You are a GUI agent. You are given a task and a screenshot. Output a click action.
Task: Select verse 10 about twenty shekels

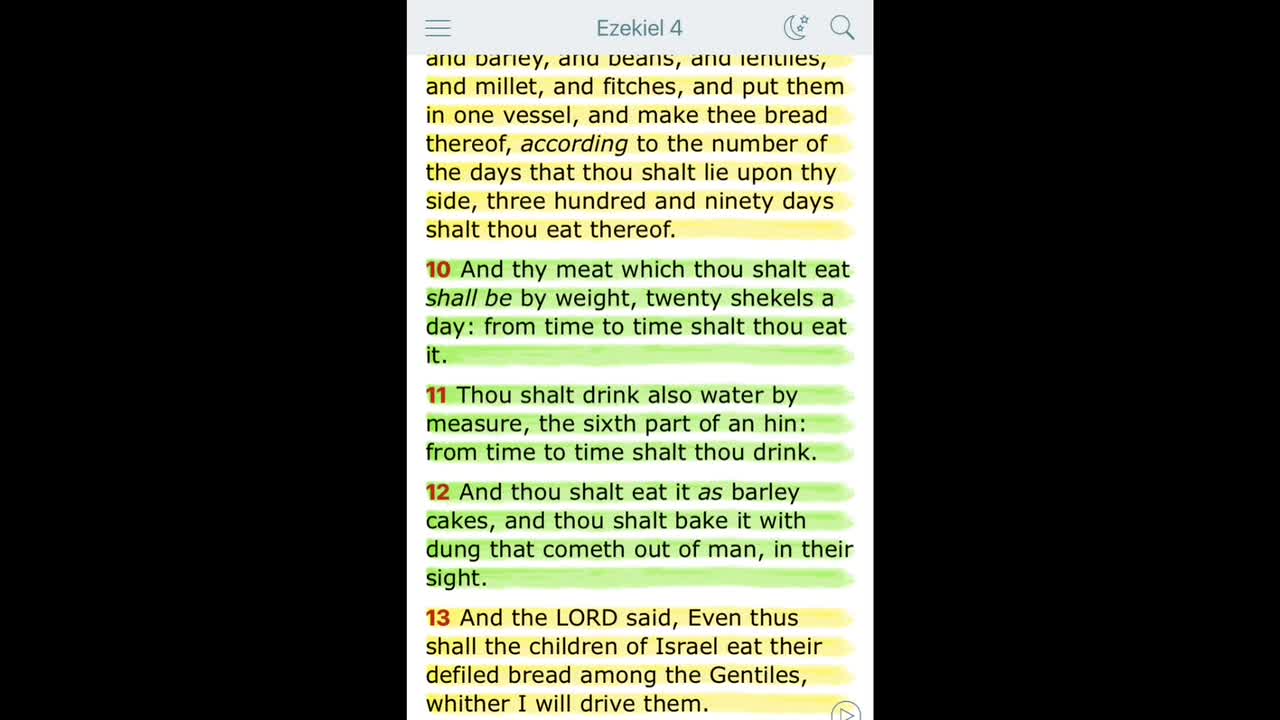(638, 312)
